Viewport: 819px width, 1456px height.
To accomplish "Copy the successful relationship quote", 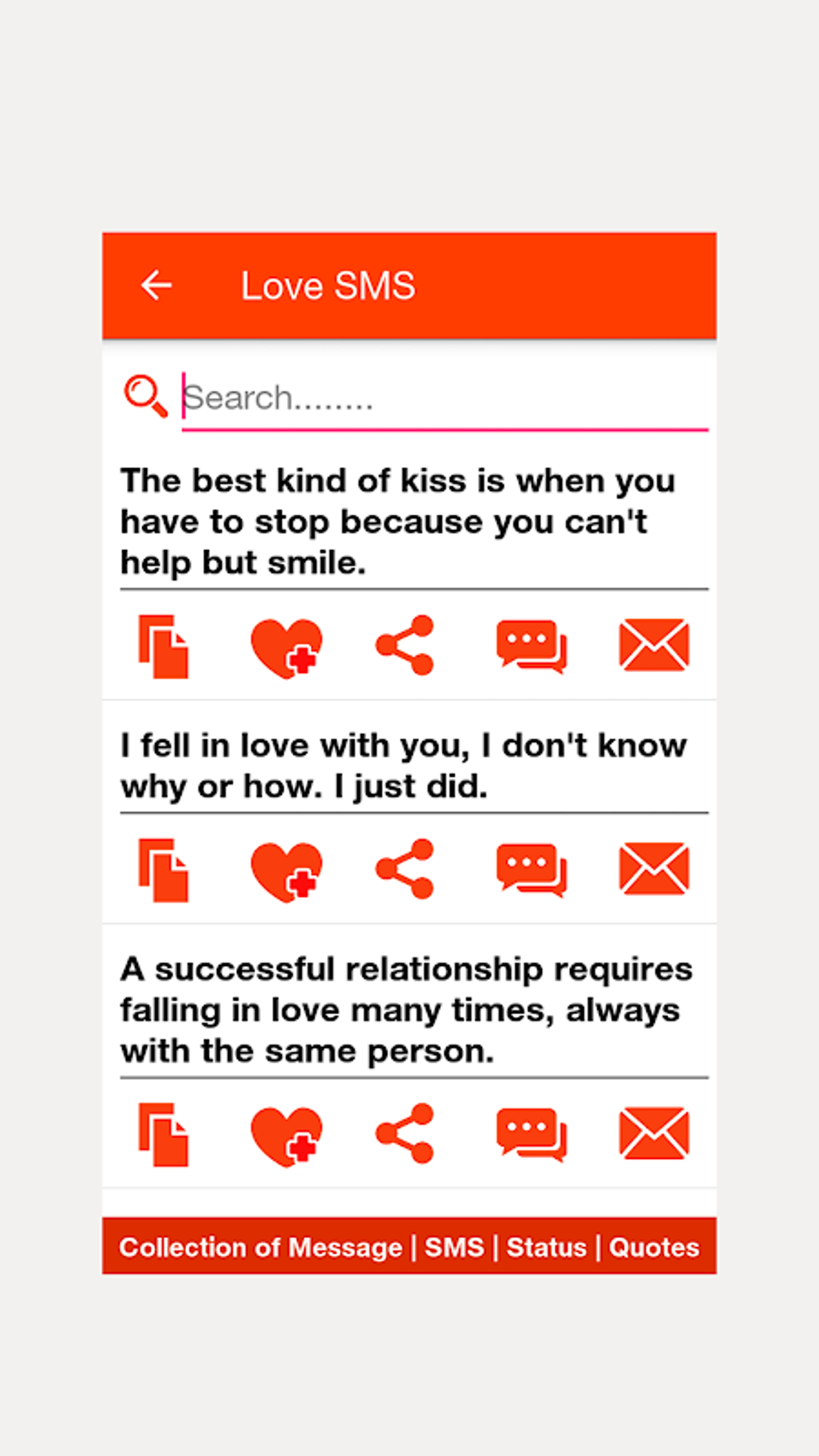I will click(163, 1133).
